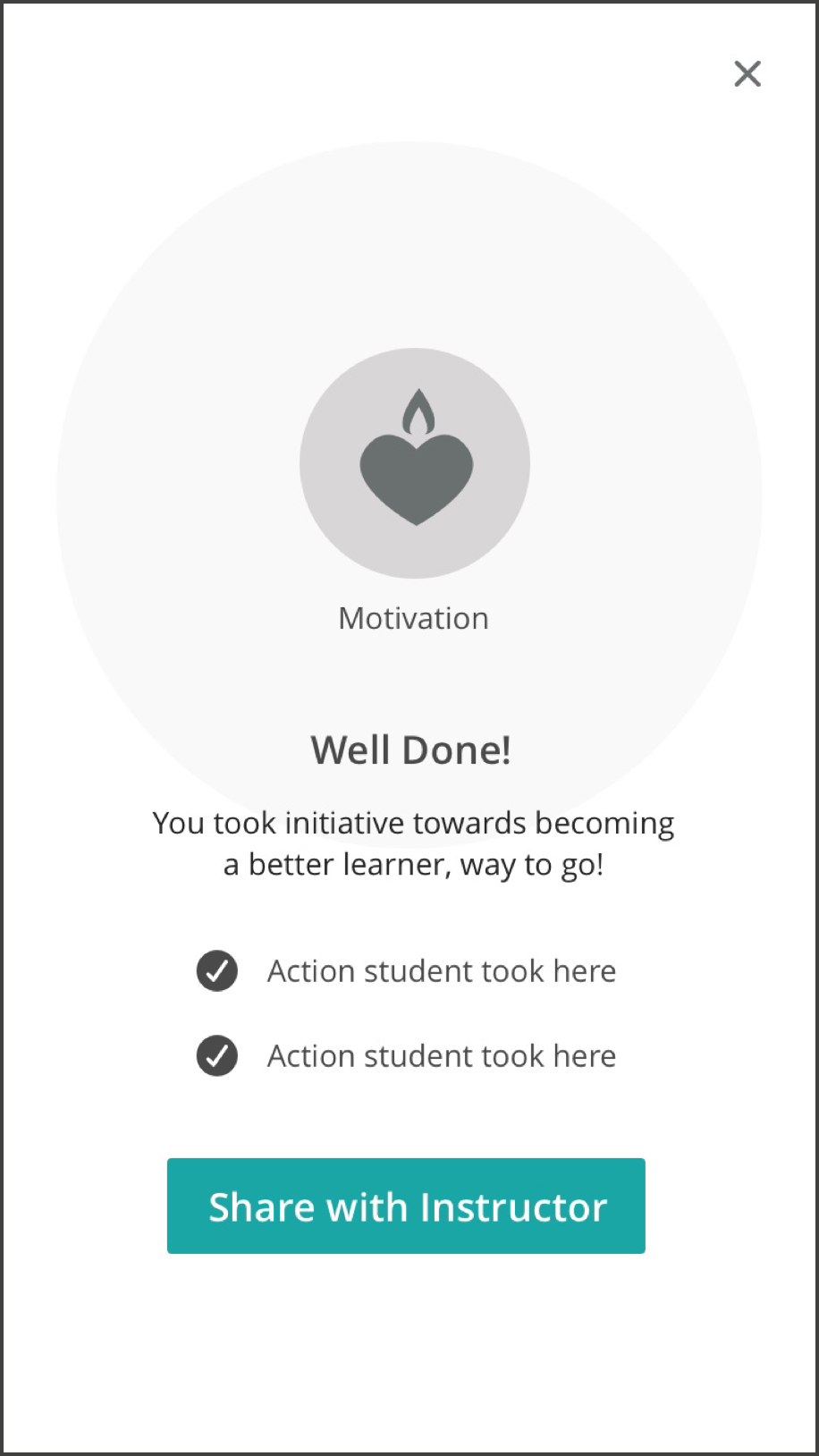Close the Well Done dialog
The width and height of the screenshot is (819, 1456).
click(x=747, y=73)
